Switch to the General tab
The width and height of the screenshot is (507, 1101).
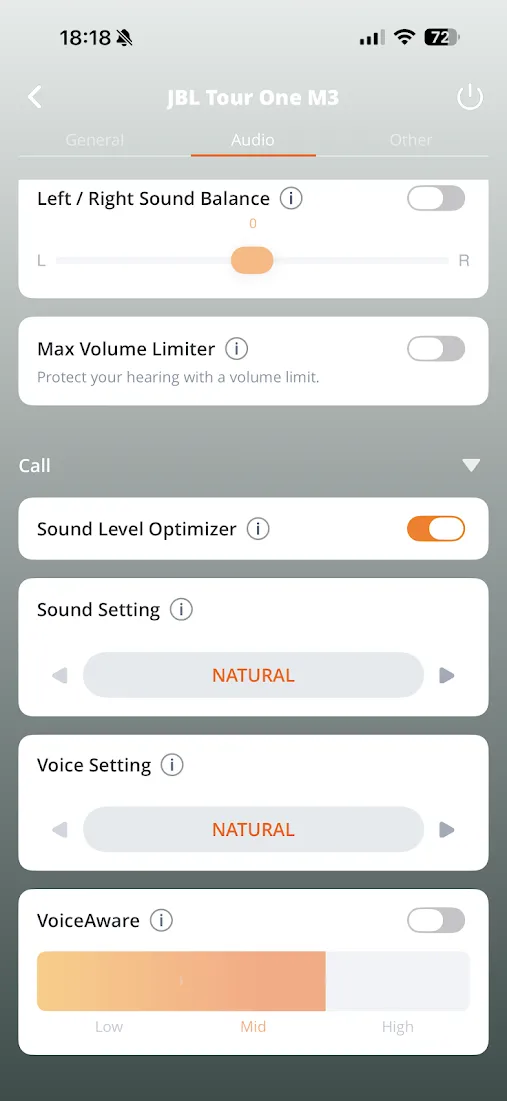click(95, 140)
